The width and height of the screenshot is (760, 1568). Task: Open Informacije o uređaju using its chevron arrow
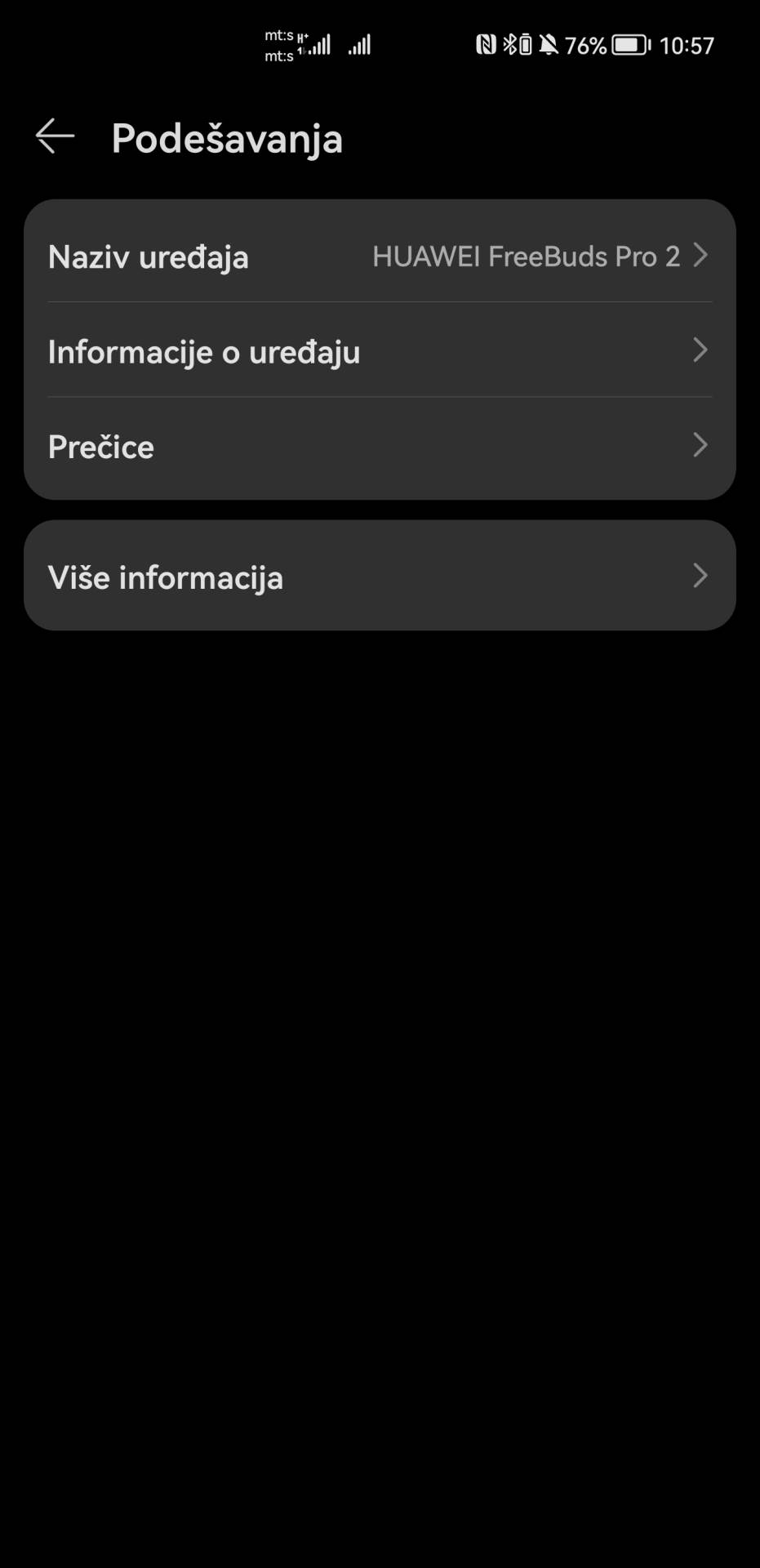point(700,350)
